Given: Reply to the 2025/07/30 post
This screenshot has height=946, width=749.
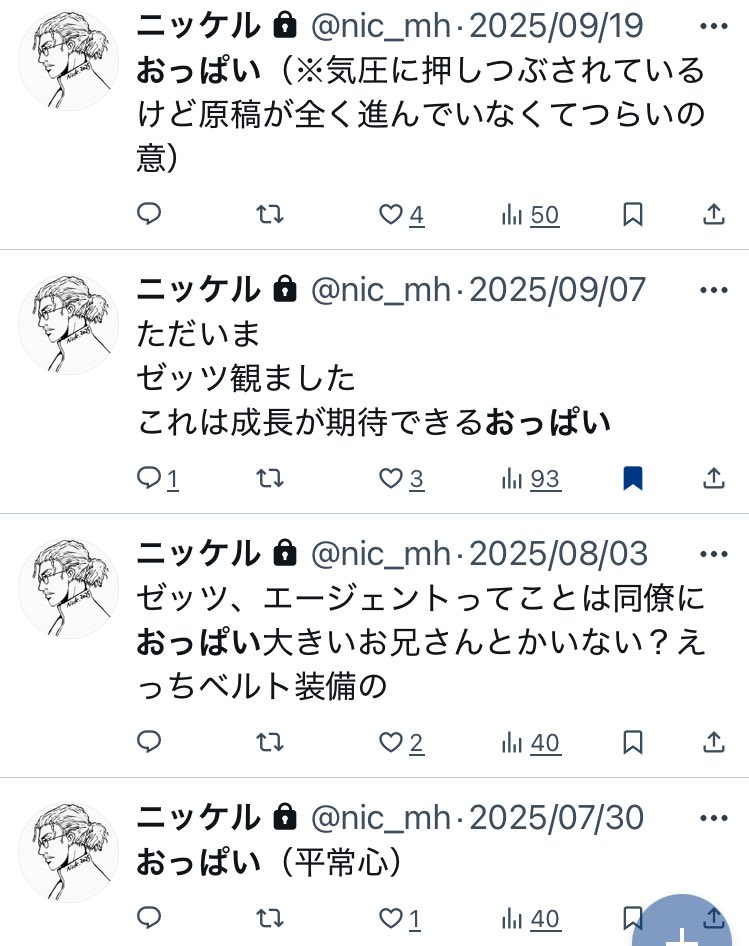Looking at the screenshot, I should (x=149, y=917).
